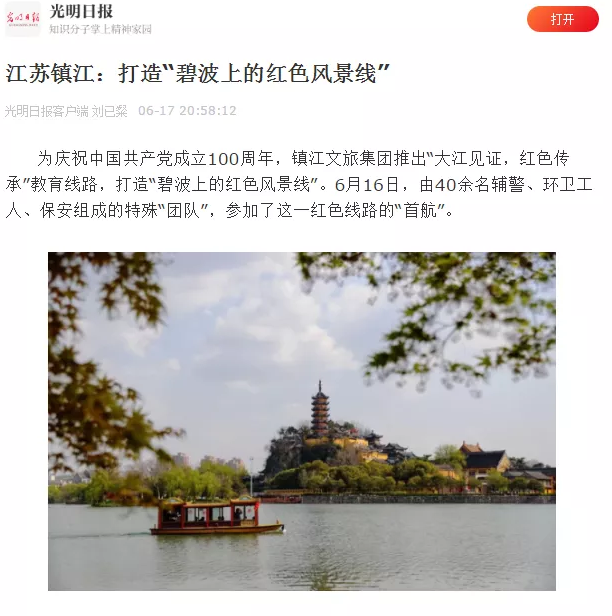
Task: Open the 光明日报 publisher header
Action: pyautogui.click(x=80, y=13)
